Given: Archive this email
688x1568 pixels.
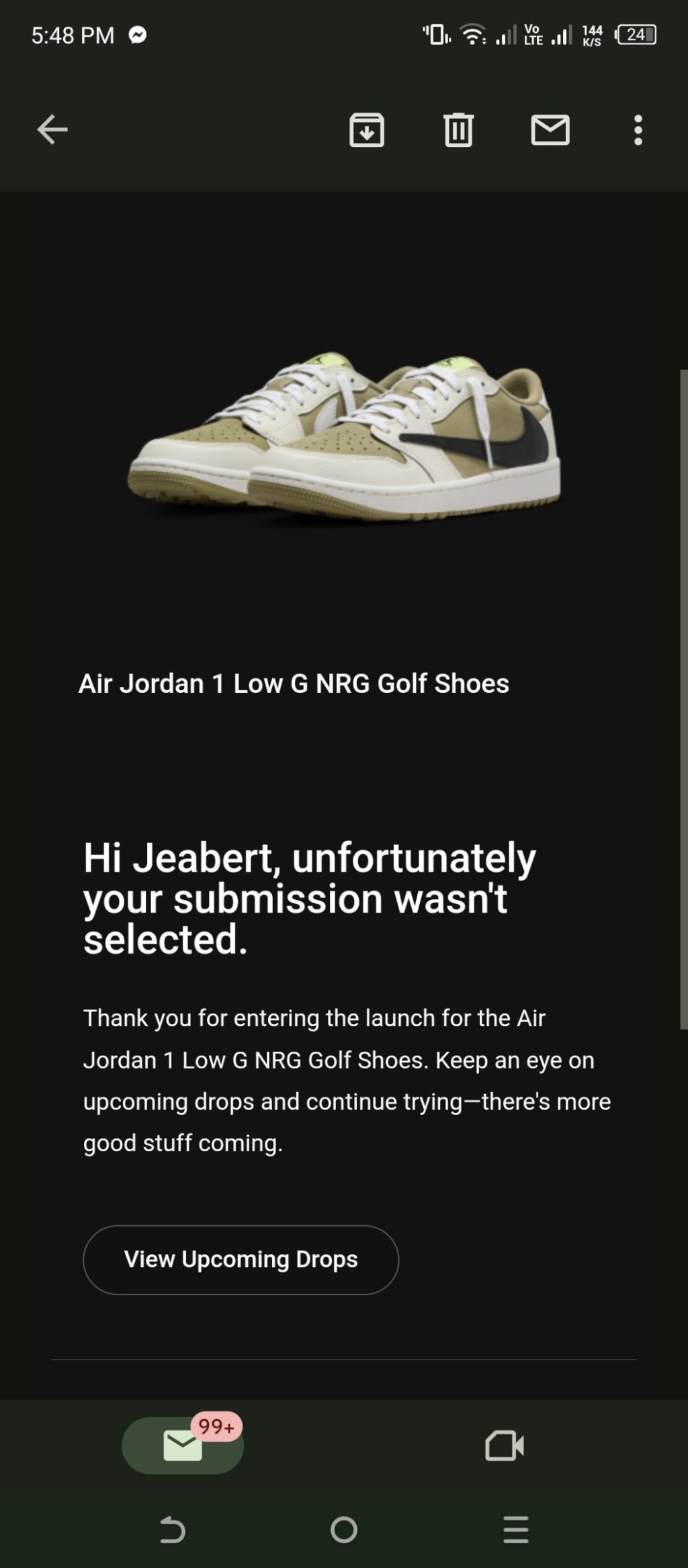Looking at the screenshot, I should tap(367, 130).
